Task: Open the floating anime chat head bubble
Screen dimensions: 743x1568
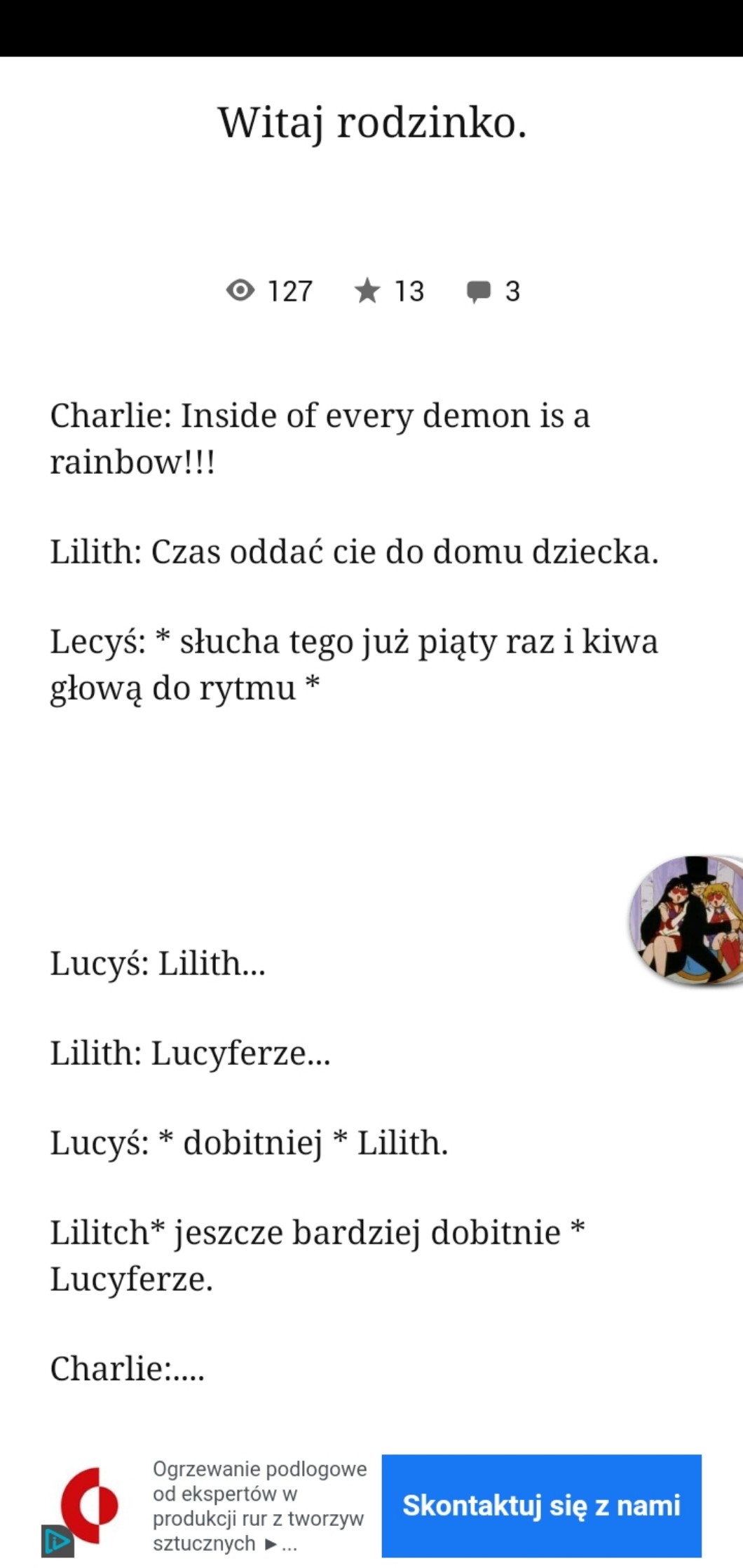Action: (x=686, y=920)
